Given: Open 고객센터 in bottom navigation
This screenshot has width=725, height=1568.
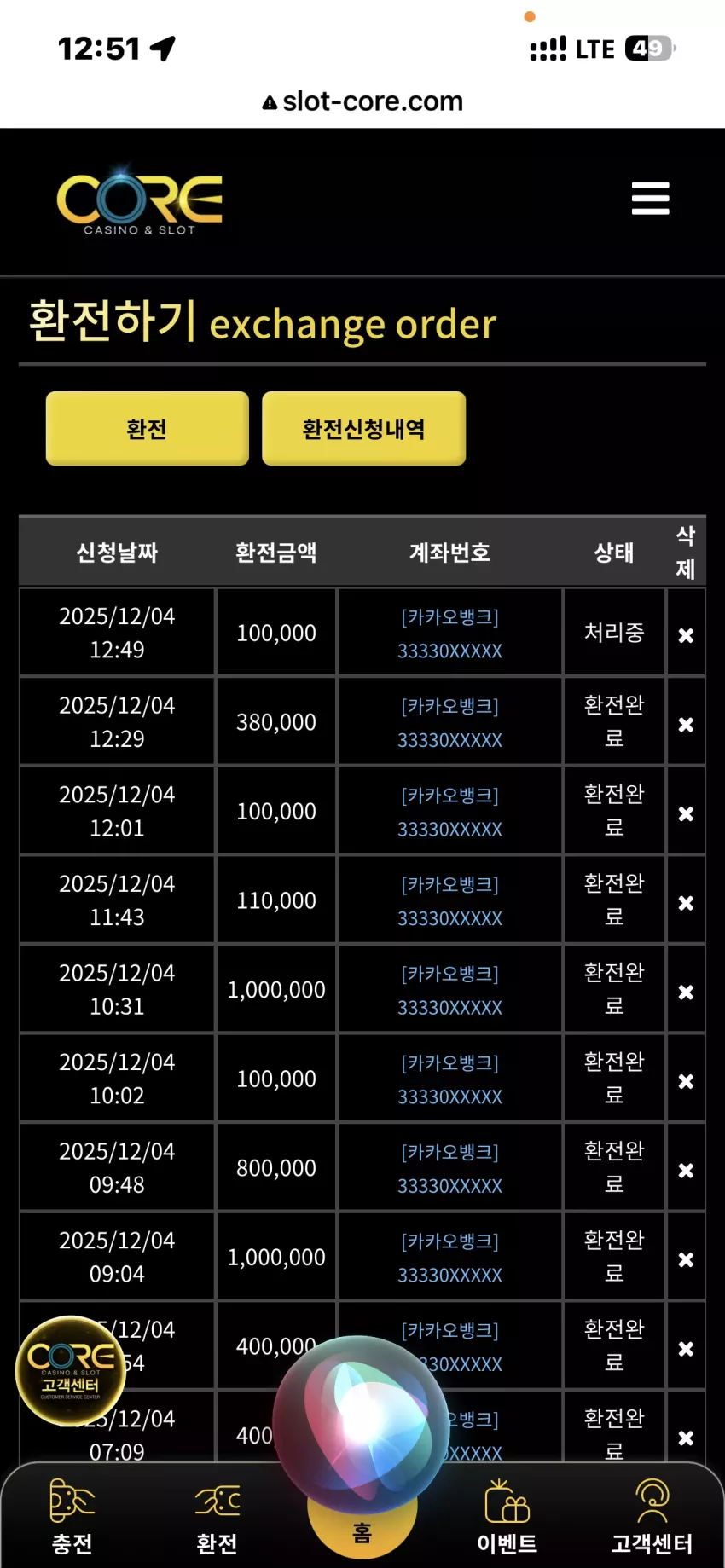Looking at the screenshot, I should coord(652,1517).
